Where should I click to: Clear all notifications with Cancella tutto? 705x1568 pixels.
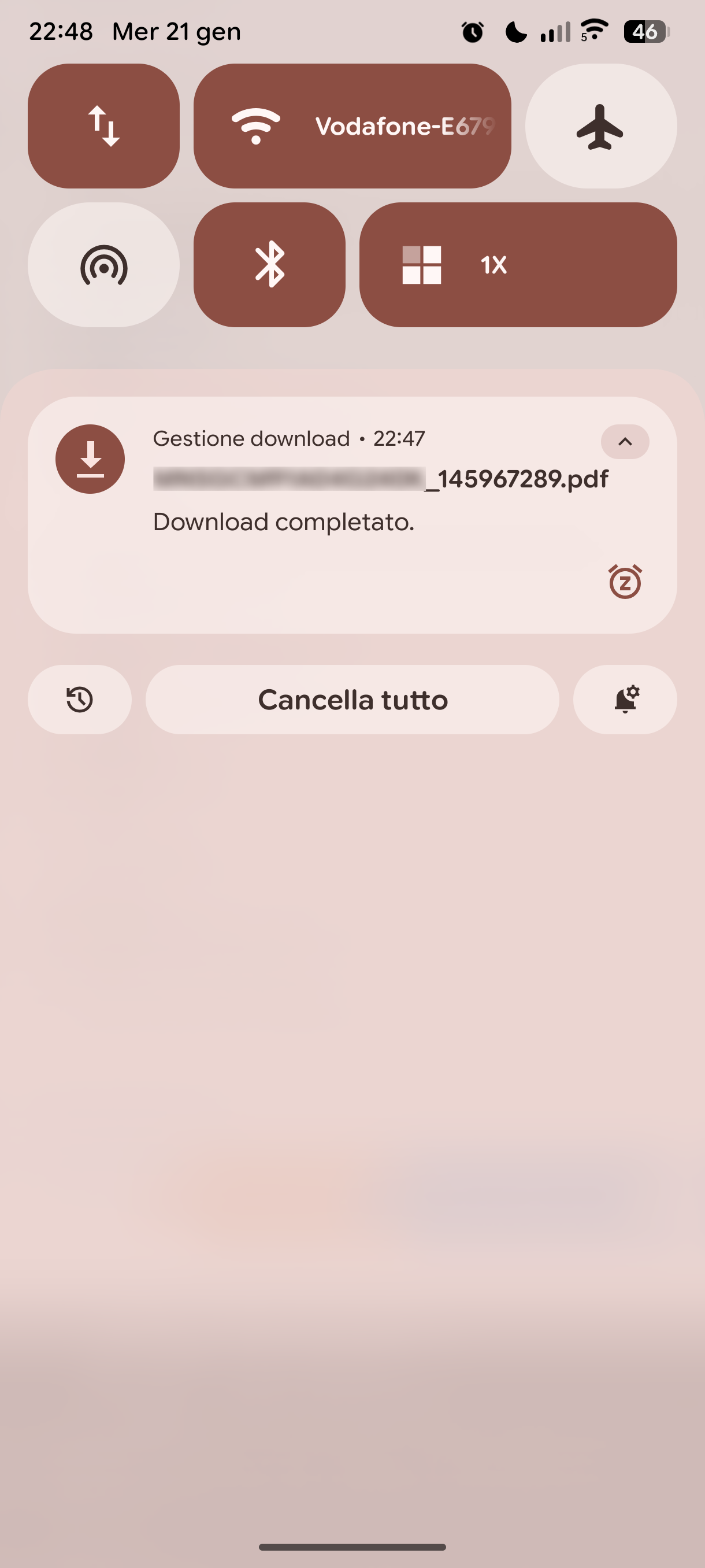pyautogui.click(x=352, y=700)
